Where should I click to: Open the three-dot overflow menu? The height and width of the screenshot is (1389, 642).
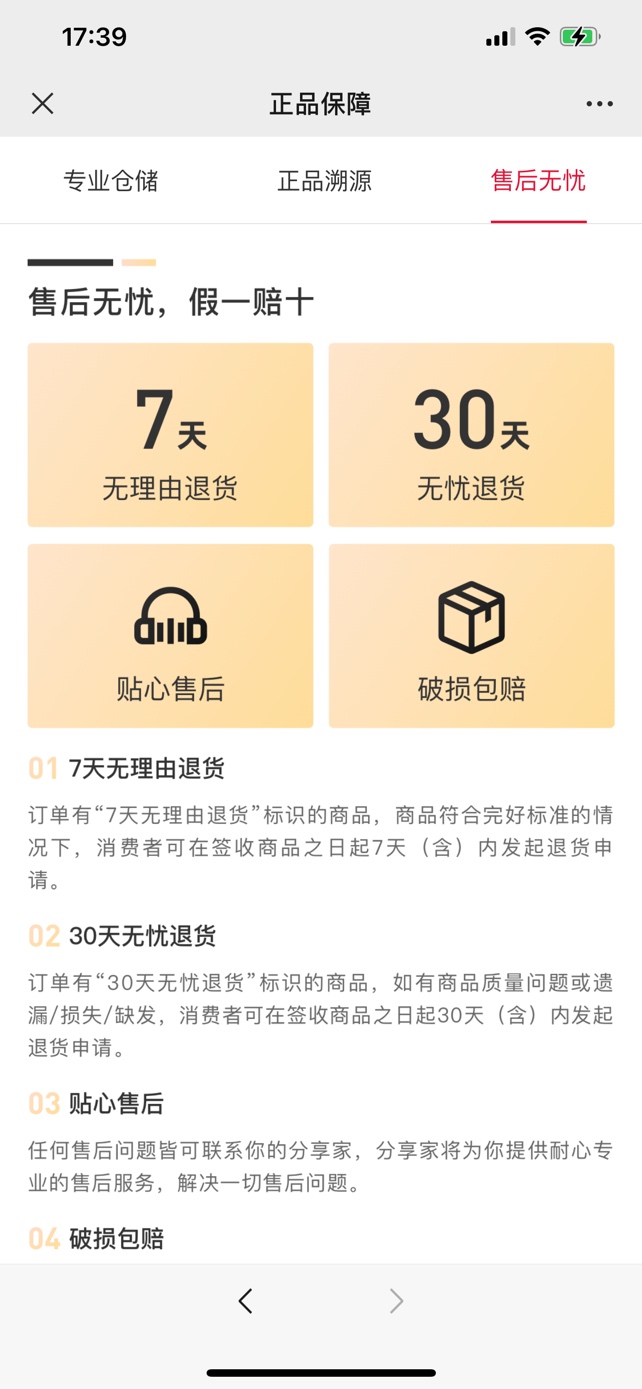coord(599,104)
